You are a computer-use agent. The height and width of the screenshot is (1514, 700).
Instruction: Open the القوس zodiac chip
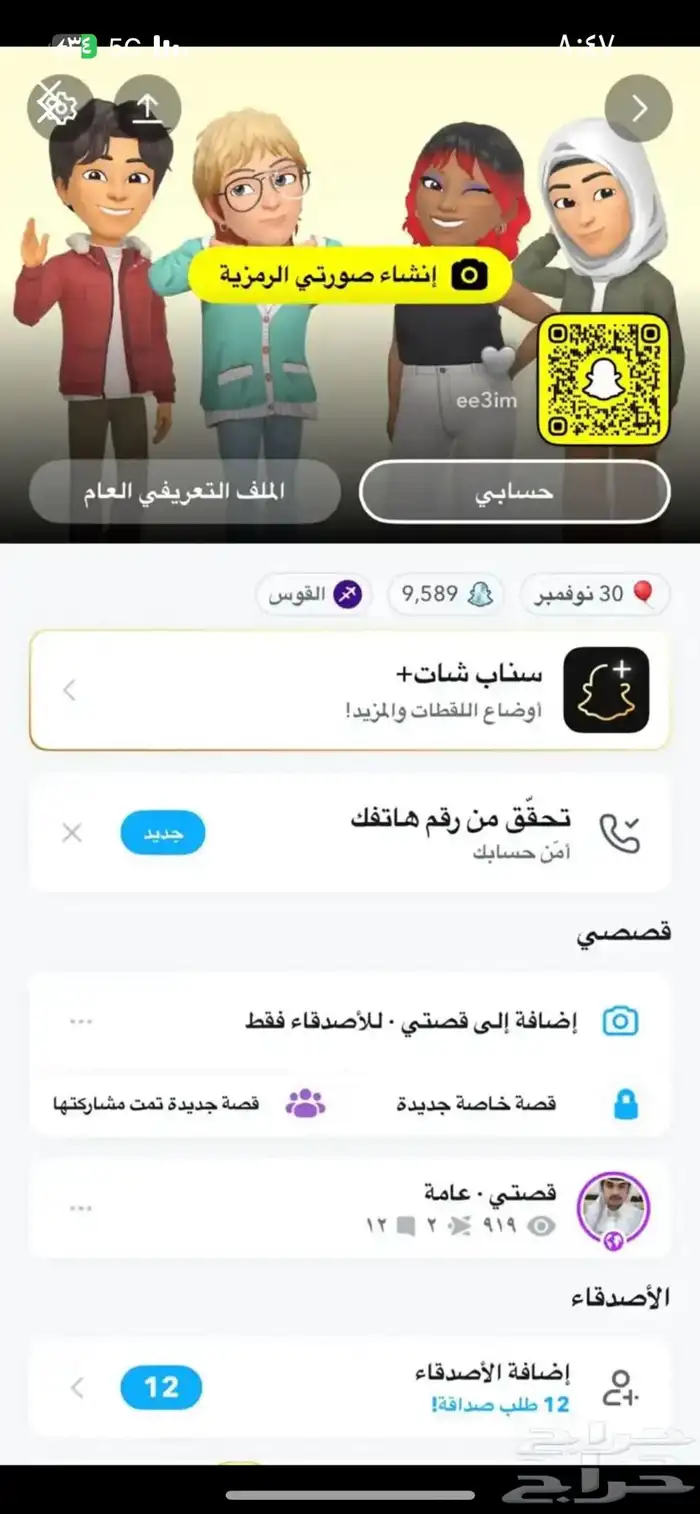tap(314, 595)
